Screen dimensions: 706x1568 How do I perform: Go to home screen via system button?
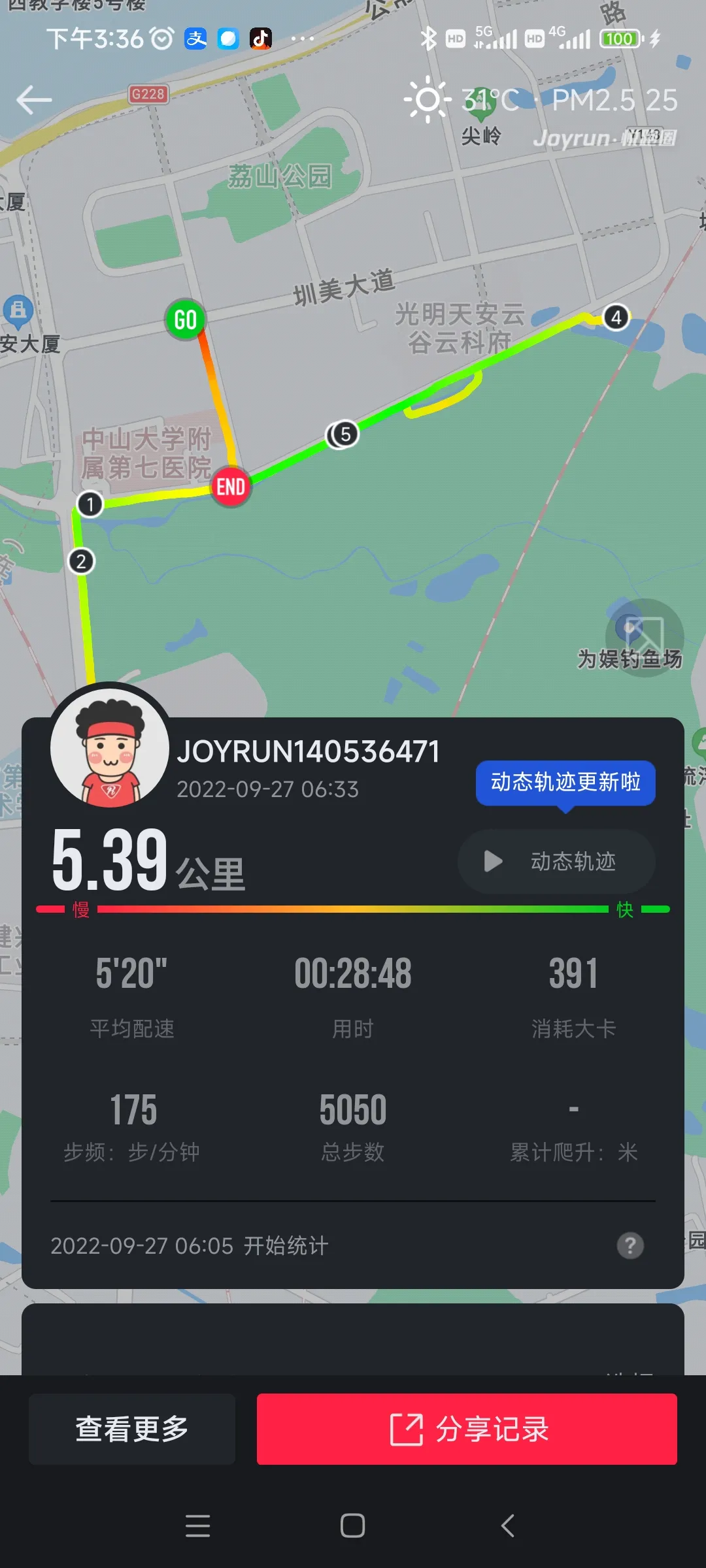click(352, 1526)
